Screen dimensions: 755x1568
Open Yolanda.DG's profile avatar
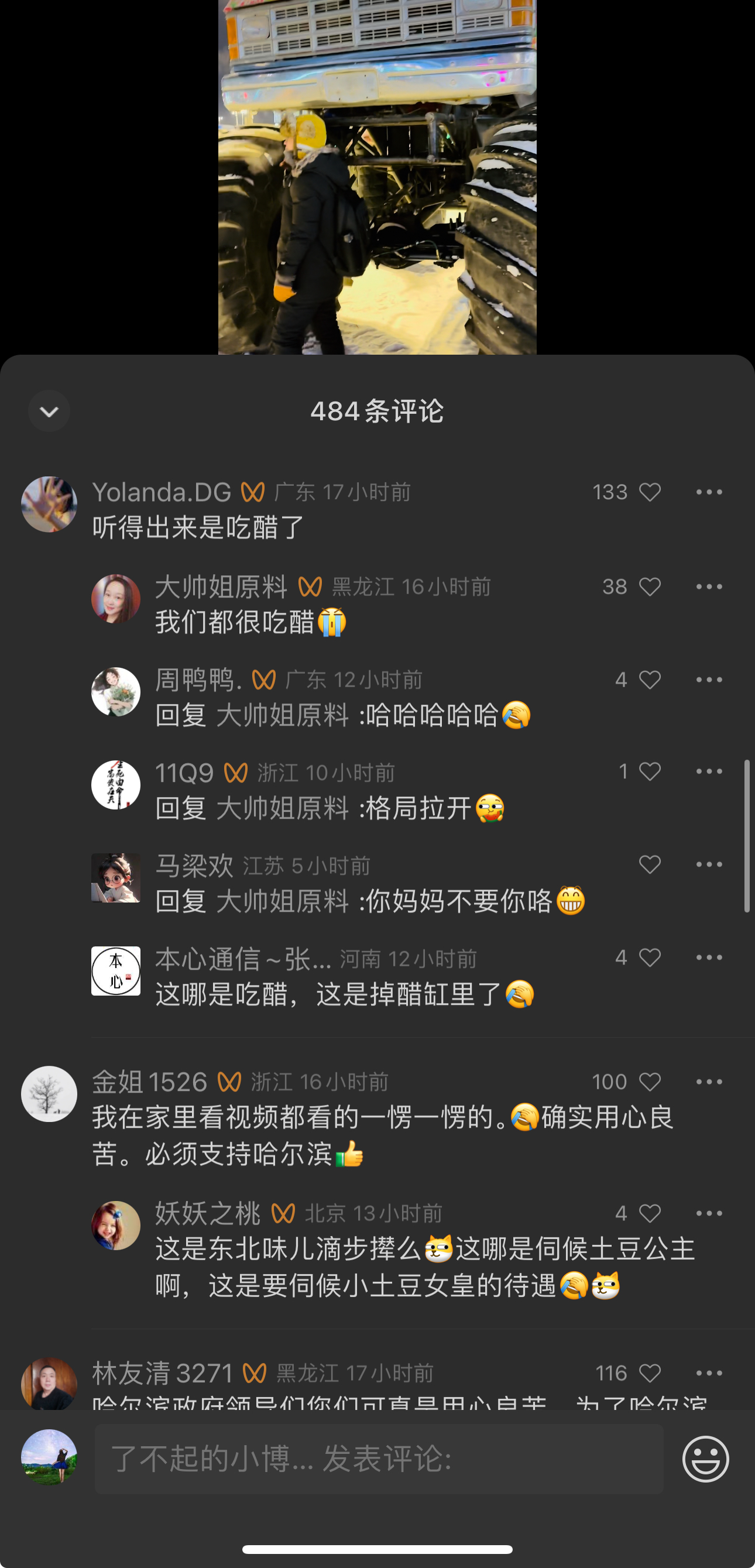pyautogui.click(x=49, y=504)
